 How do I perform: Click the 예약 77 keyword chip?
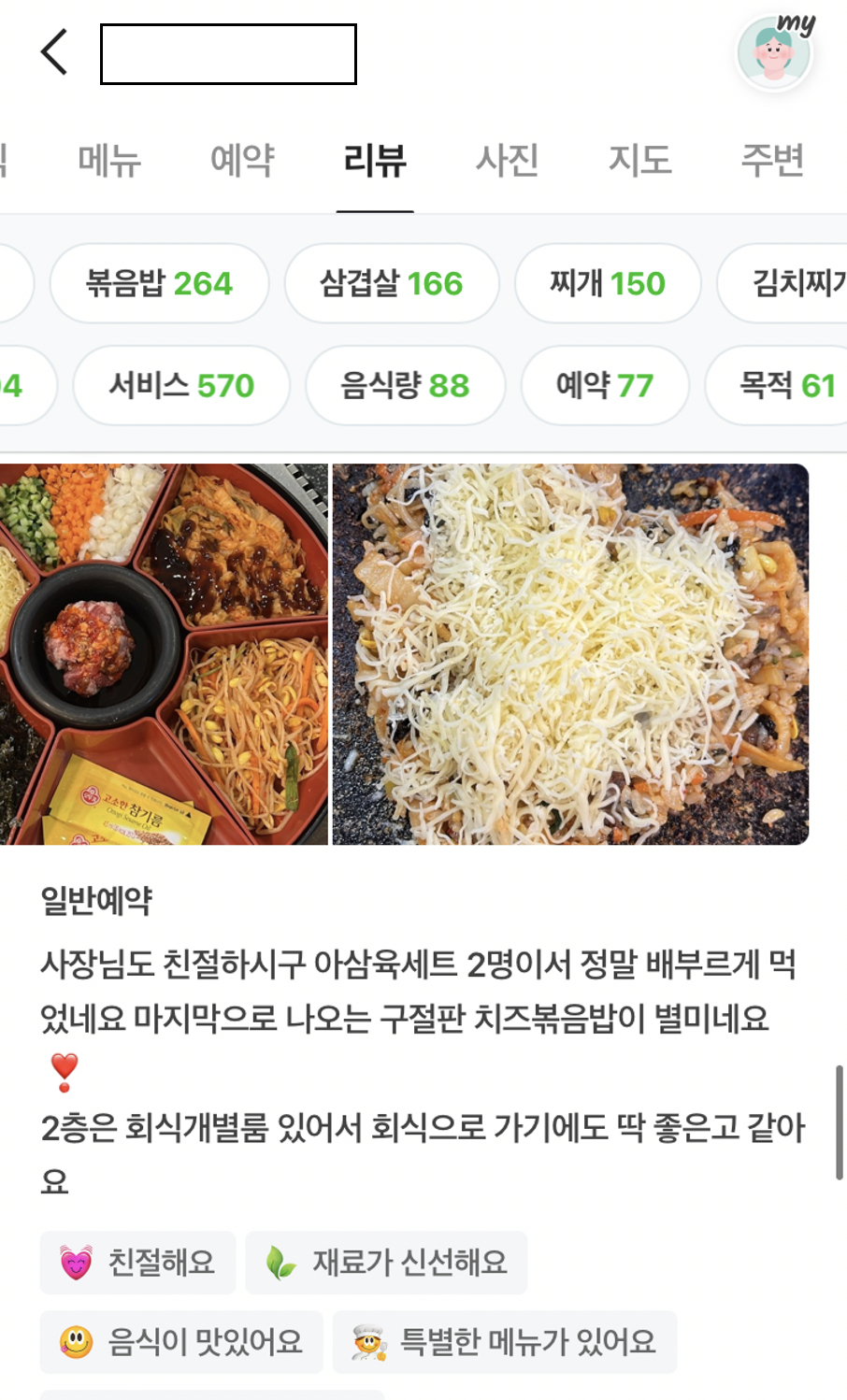[605, 385]
